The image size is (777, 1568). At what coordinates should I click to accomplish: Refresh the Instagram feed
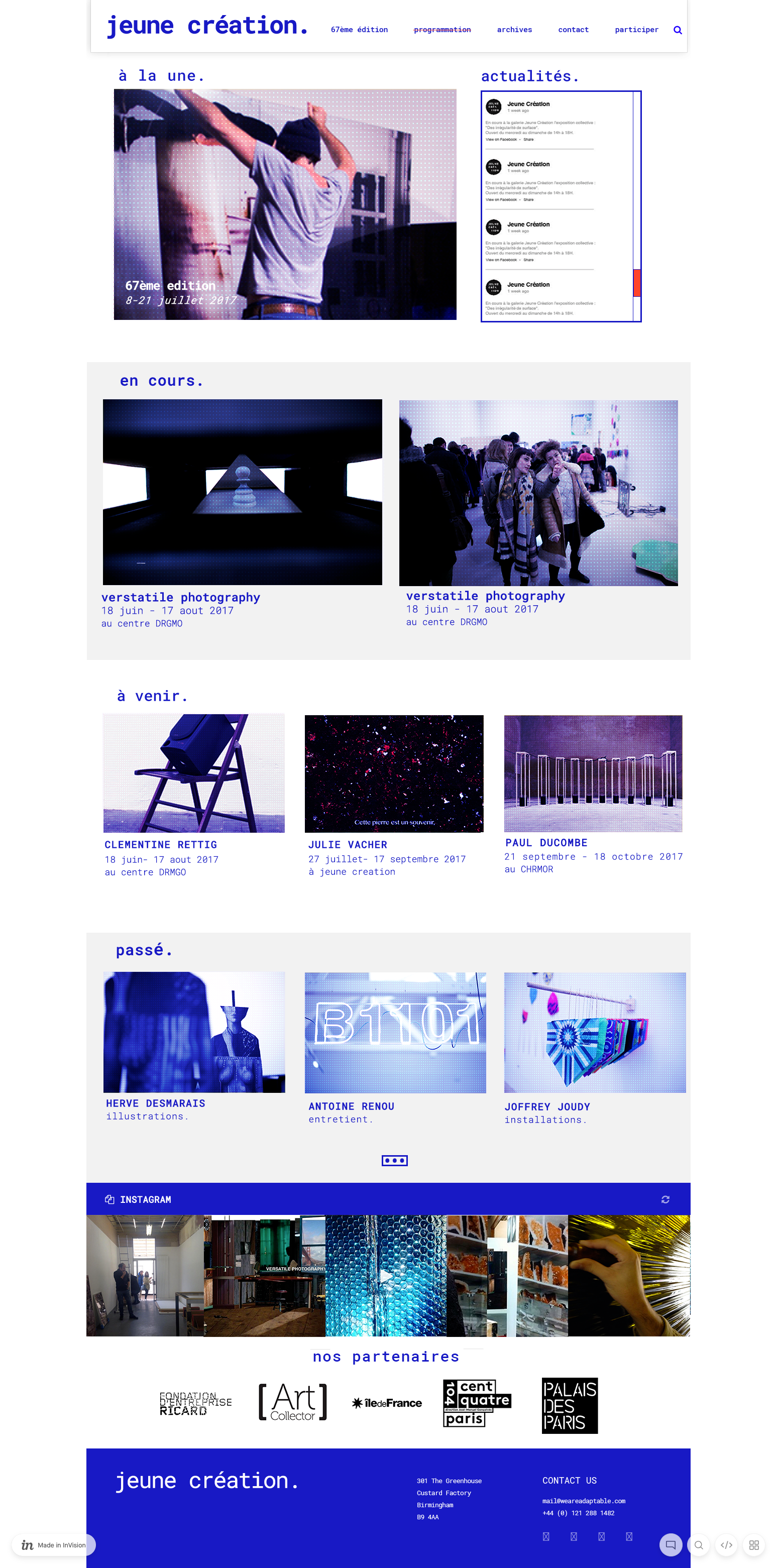(x=665, y=1200)
